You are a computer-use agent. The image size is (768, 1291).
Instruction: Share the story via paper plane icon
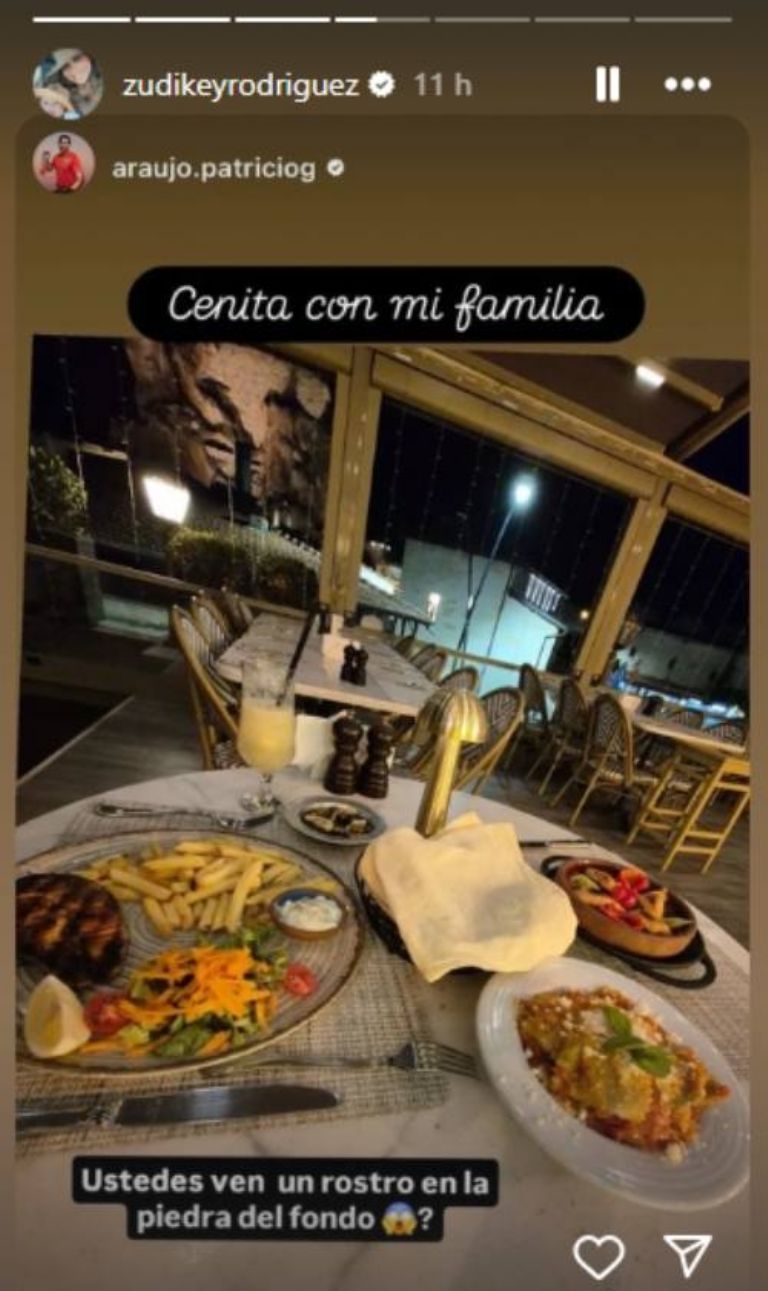[x=688, y=1256]
